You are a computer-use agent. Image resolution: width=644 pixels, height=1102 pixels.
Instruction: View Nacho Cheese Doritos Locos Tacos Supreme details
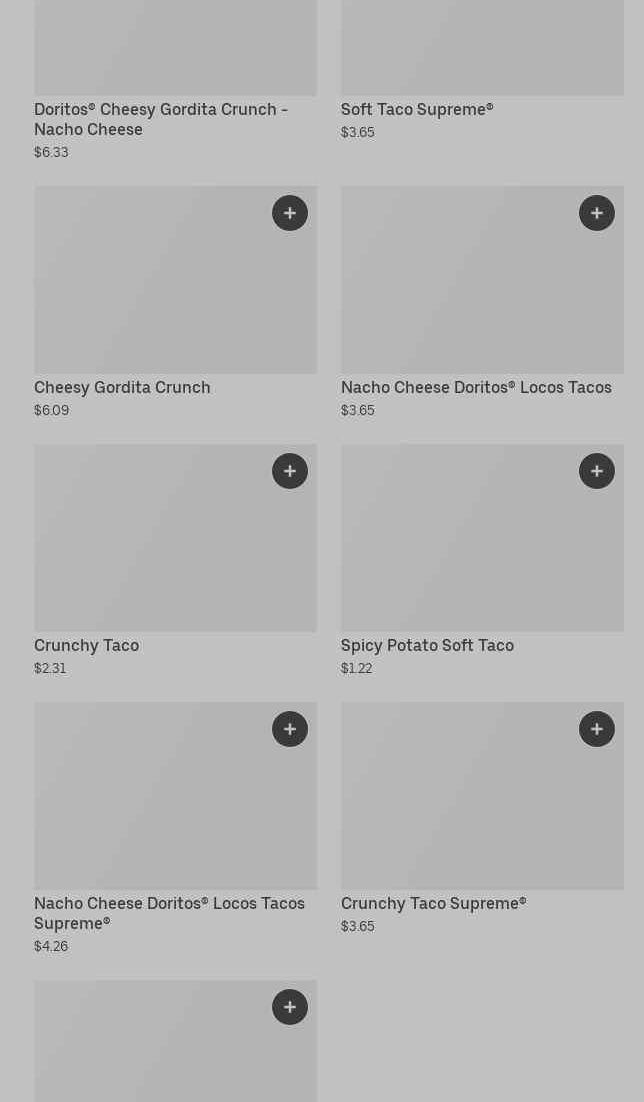click(x=169, y=912)
